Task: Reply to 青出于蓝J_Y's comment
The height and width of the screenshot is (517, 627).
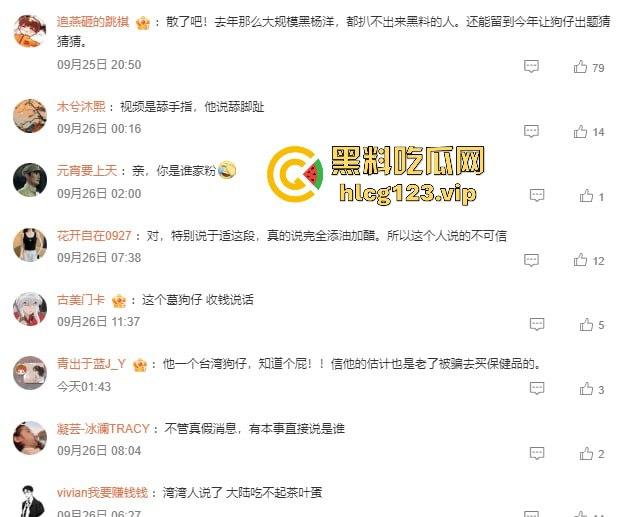Action: pyautogui.click(x=537, y=389)
